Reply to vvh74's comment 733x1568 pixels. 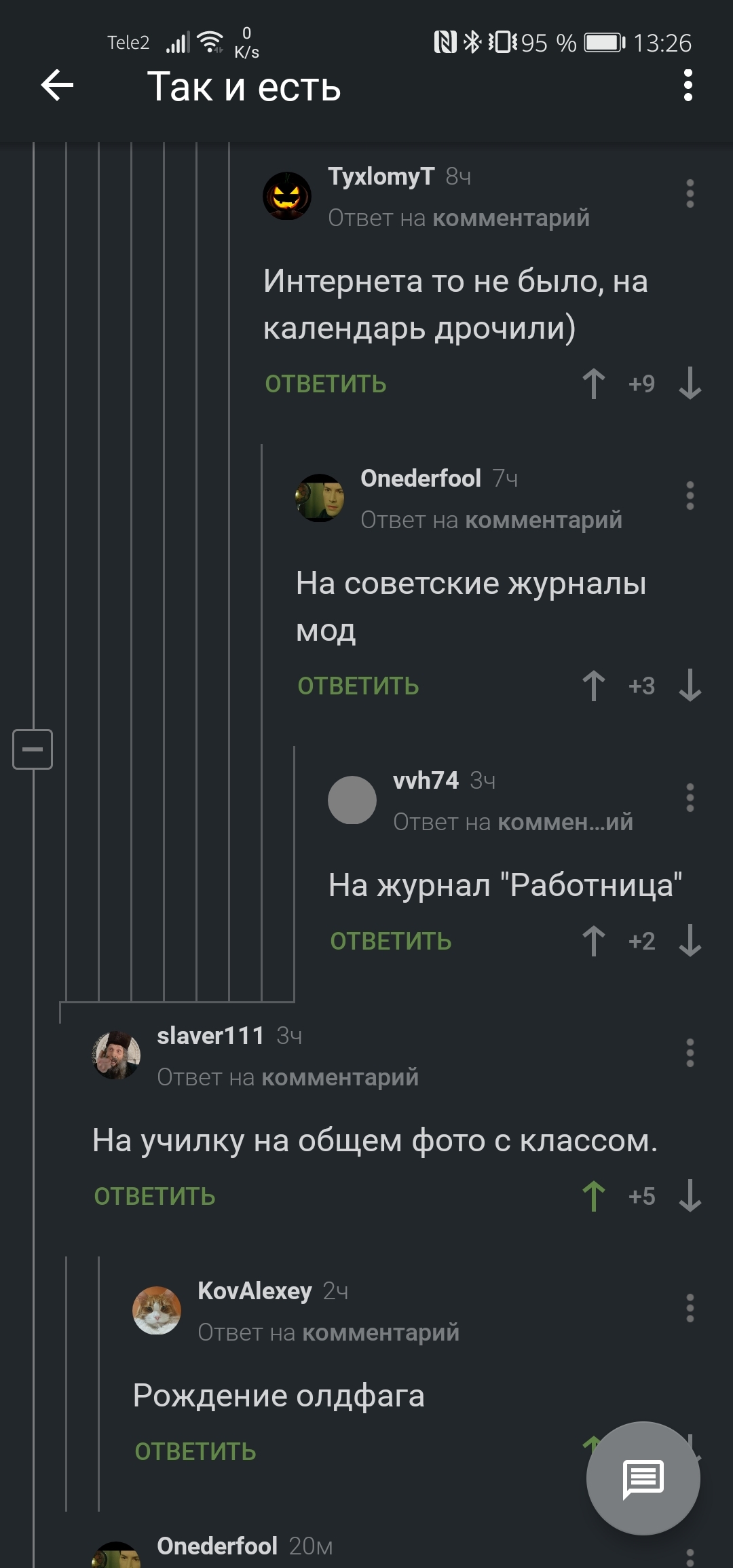coord(391,941)
